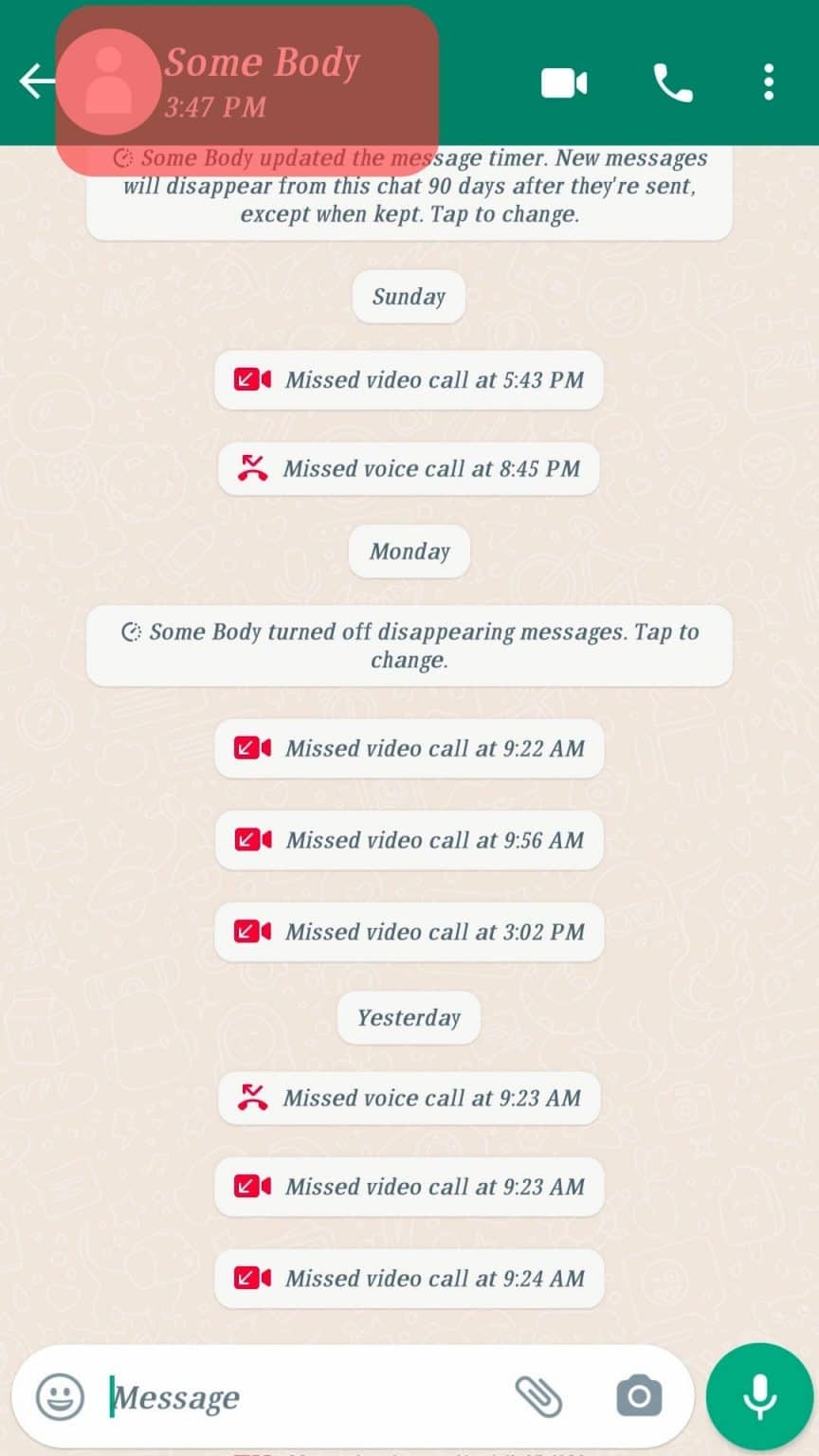Viewport: 819px width, 1456px height.
Task: Open the three-dot overflow menu
Action: [x=767, y=82]
